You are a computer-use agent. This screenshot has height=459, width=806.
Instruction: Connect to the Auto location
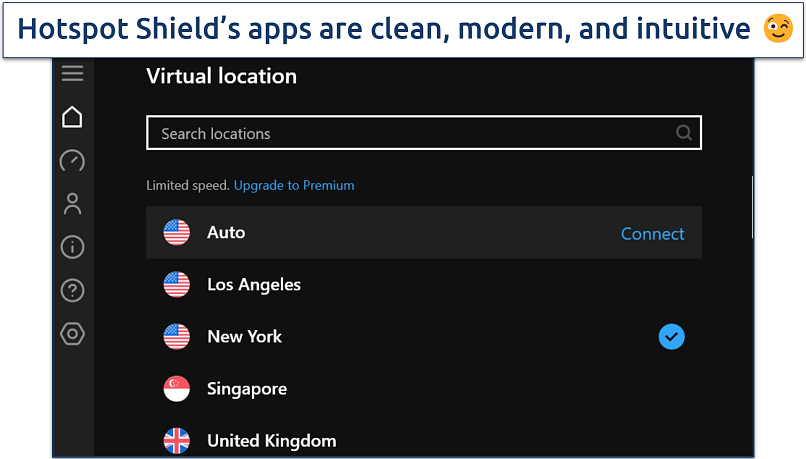(652, 233)
